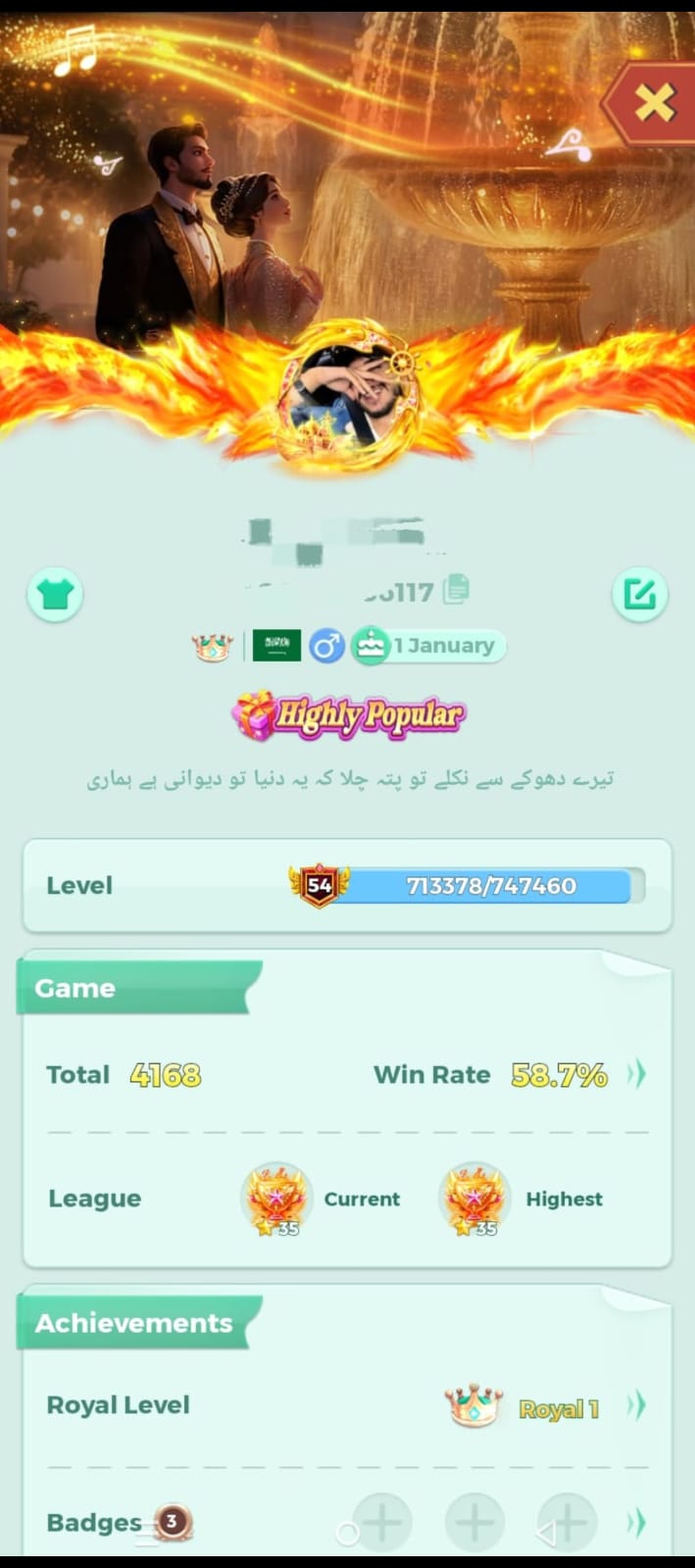View the Highly Popular tag
695x1568 pixels.
point(348,715)
